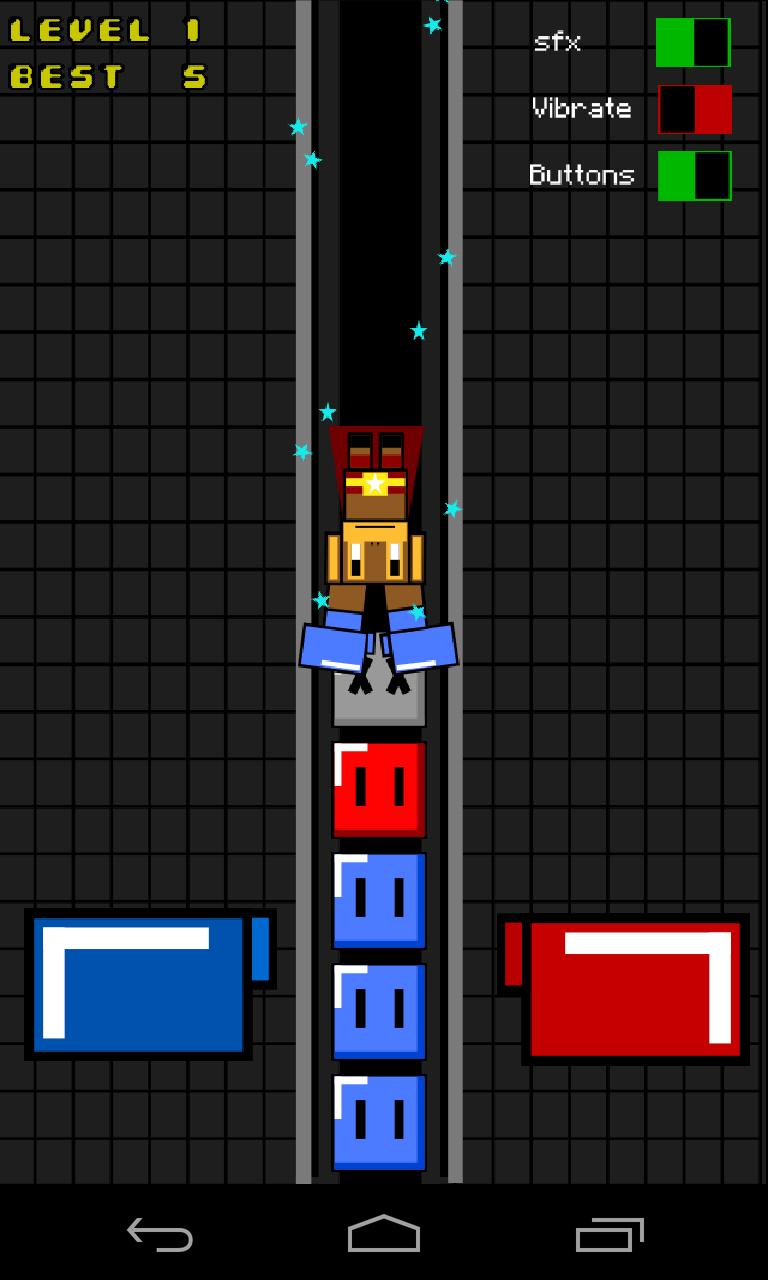Hit the big red punch button
The image size is (768, 1280).
pos(634,989)
